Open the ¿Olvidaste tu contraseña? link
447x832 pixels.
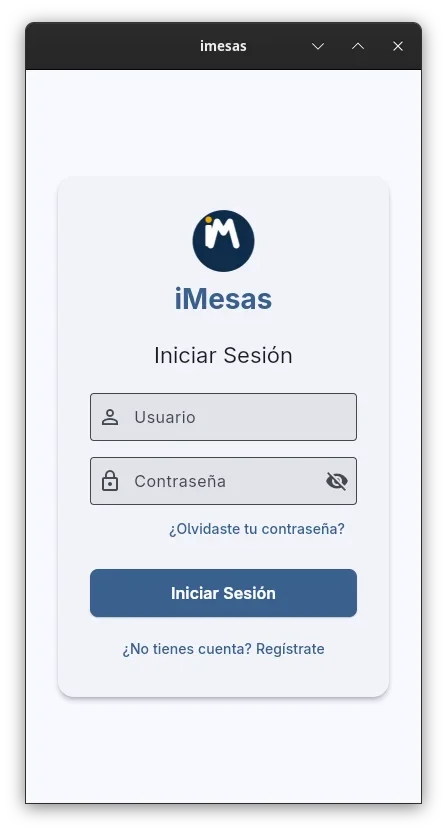(256, 529)
